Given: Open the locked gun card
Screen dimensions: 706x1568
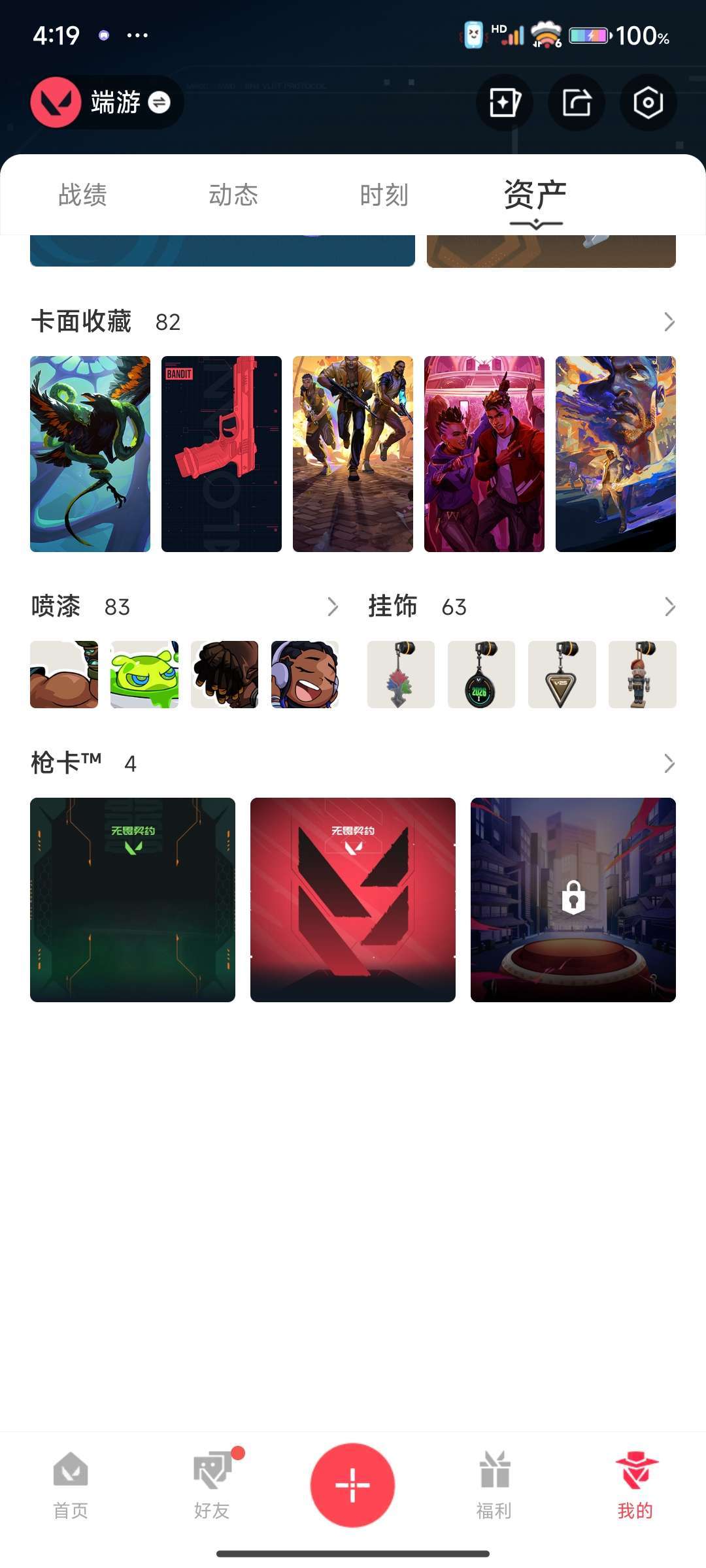Looking at the screenshot, I should tap(573, 898).
